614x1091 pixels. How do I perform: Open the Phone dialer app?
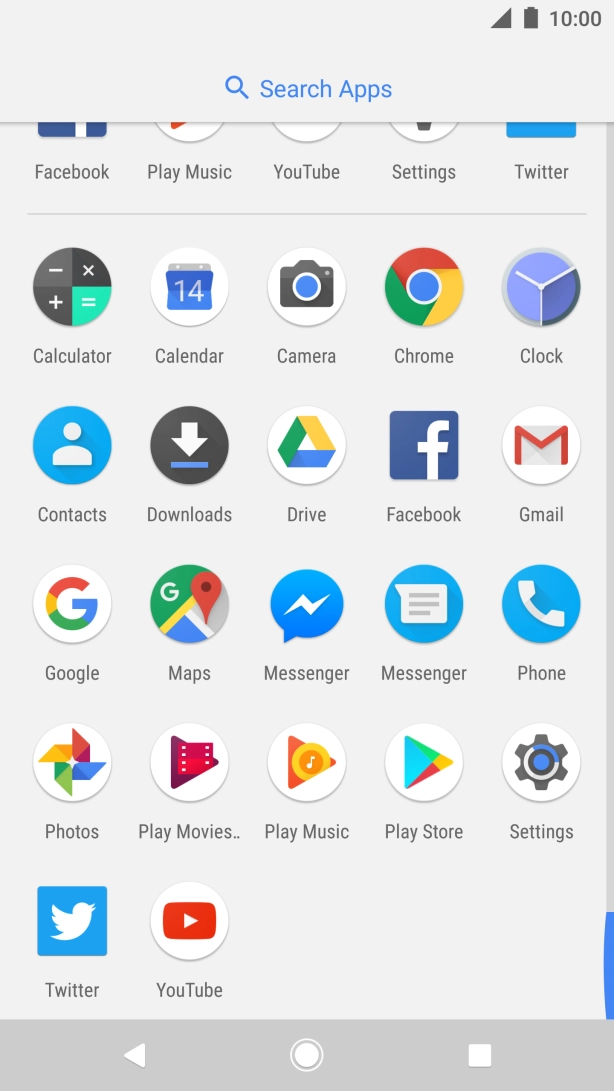coord(541,605)
